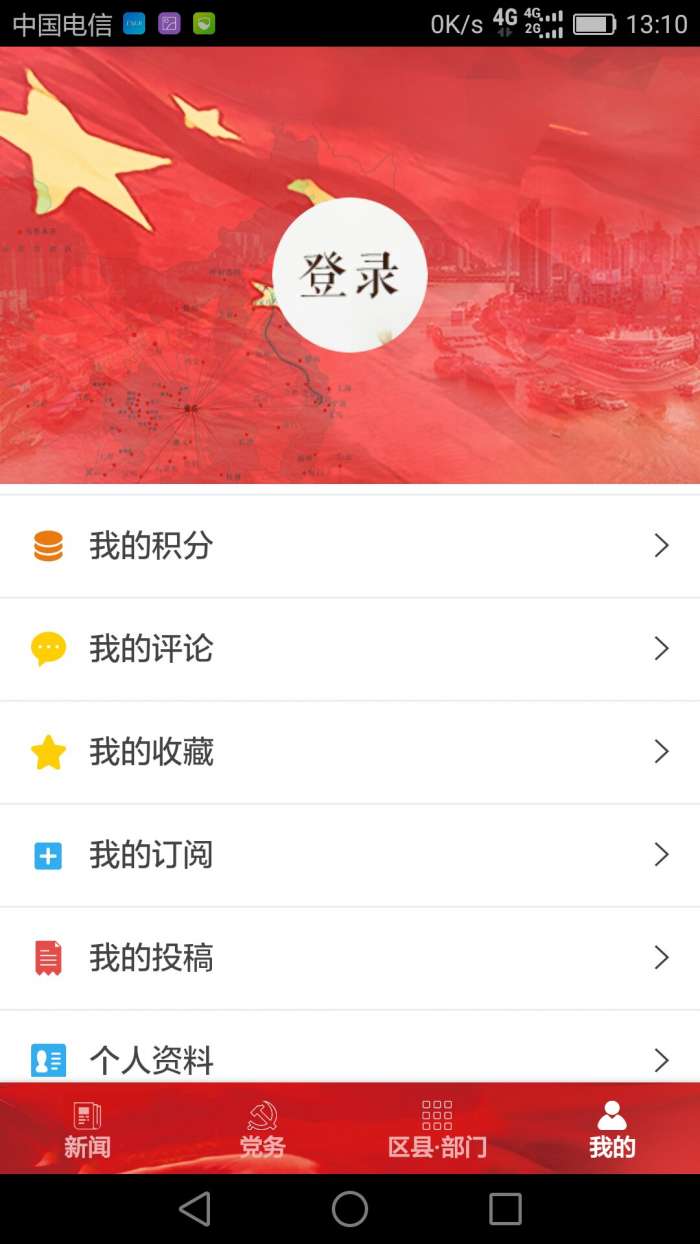Viewport: 700px width, 1244px height.
Task: View 我的收藏 favorites
Action: 350,752
